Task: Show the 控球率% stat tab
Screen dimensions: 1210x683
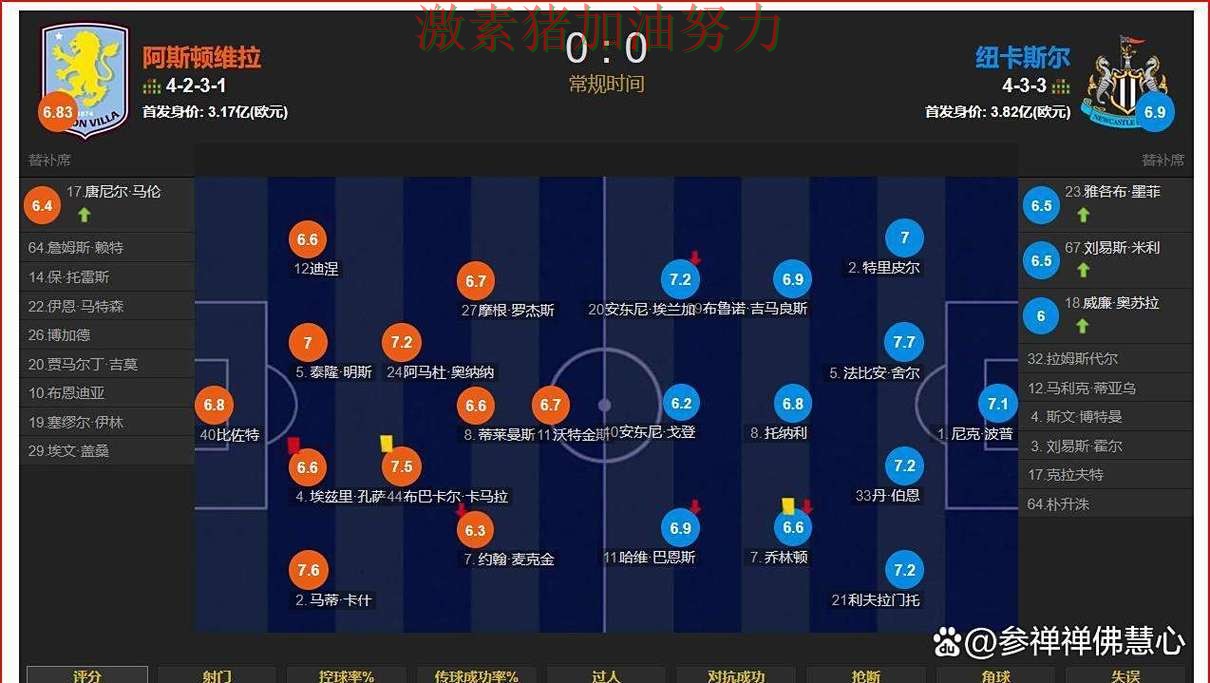Action: click(x=346, y=675)
